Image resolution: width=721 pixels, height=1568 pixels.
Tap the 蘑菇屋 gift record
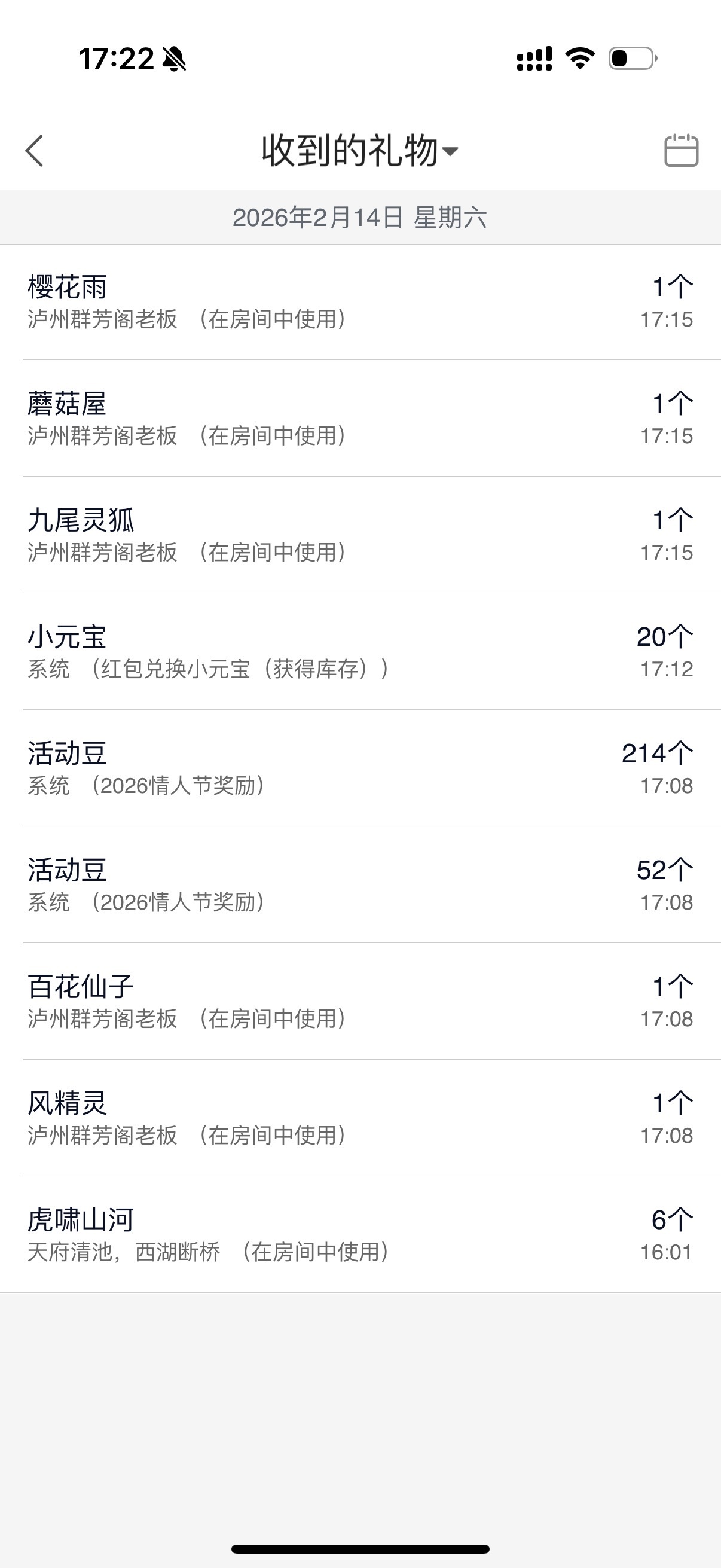[360, 417]
